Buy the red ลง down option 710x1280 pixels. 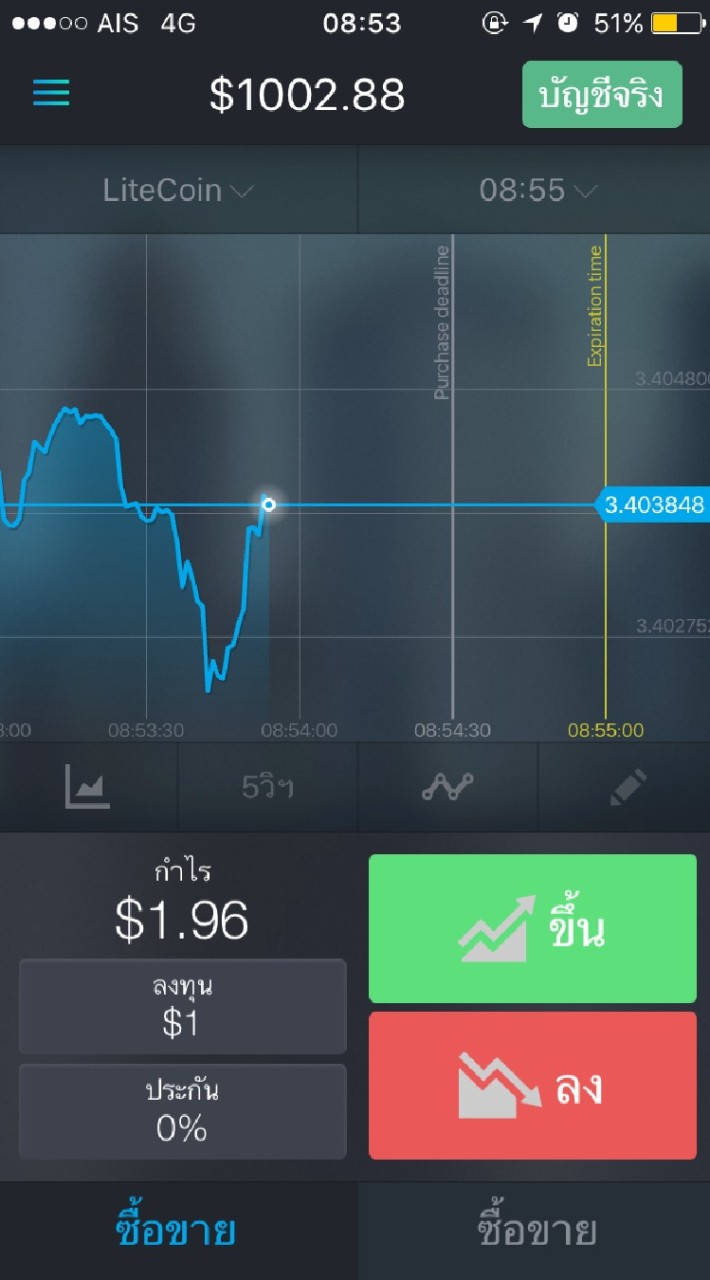(532, 1086)
